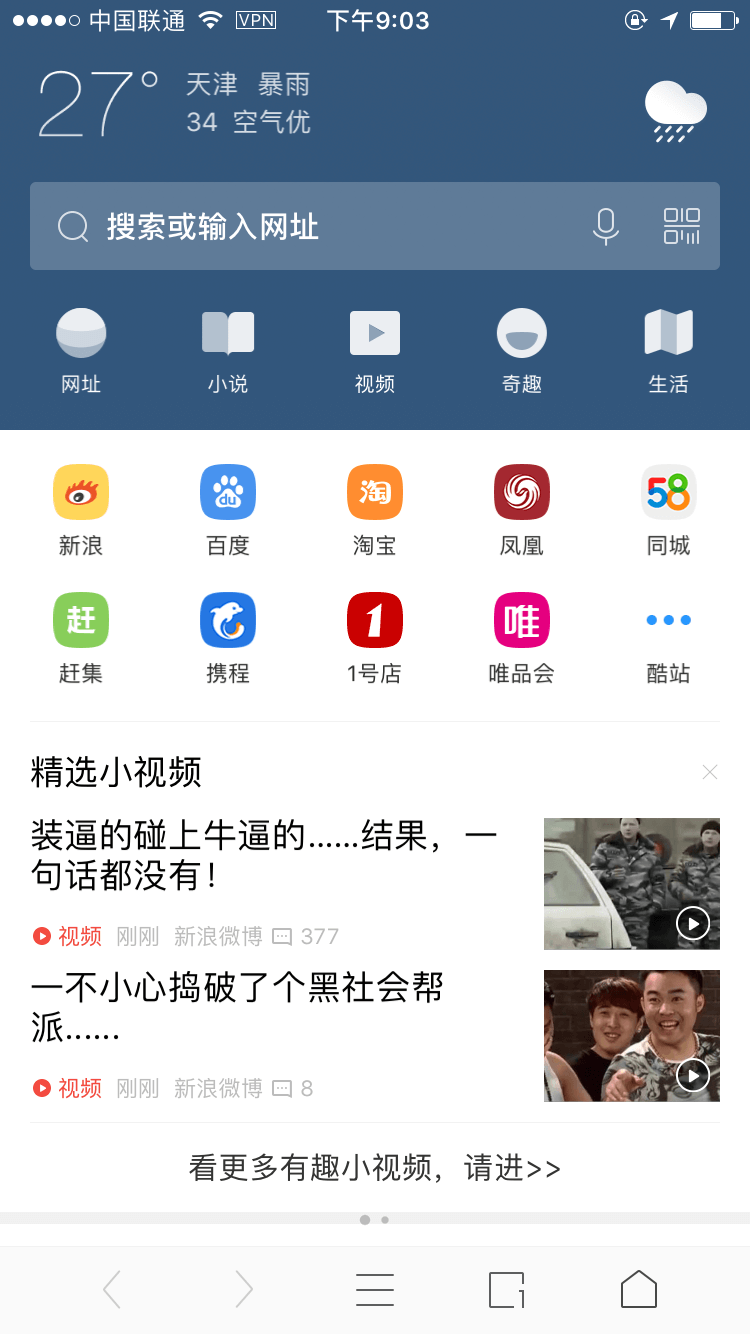Open the browser menu in bottom toolbar
750x1334 pixels.
click(x=375, y=1290)
